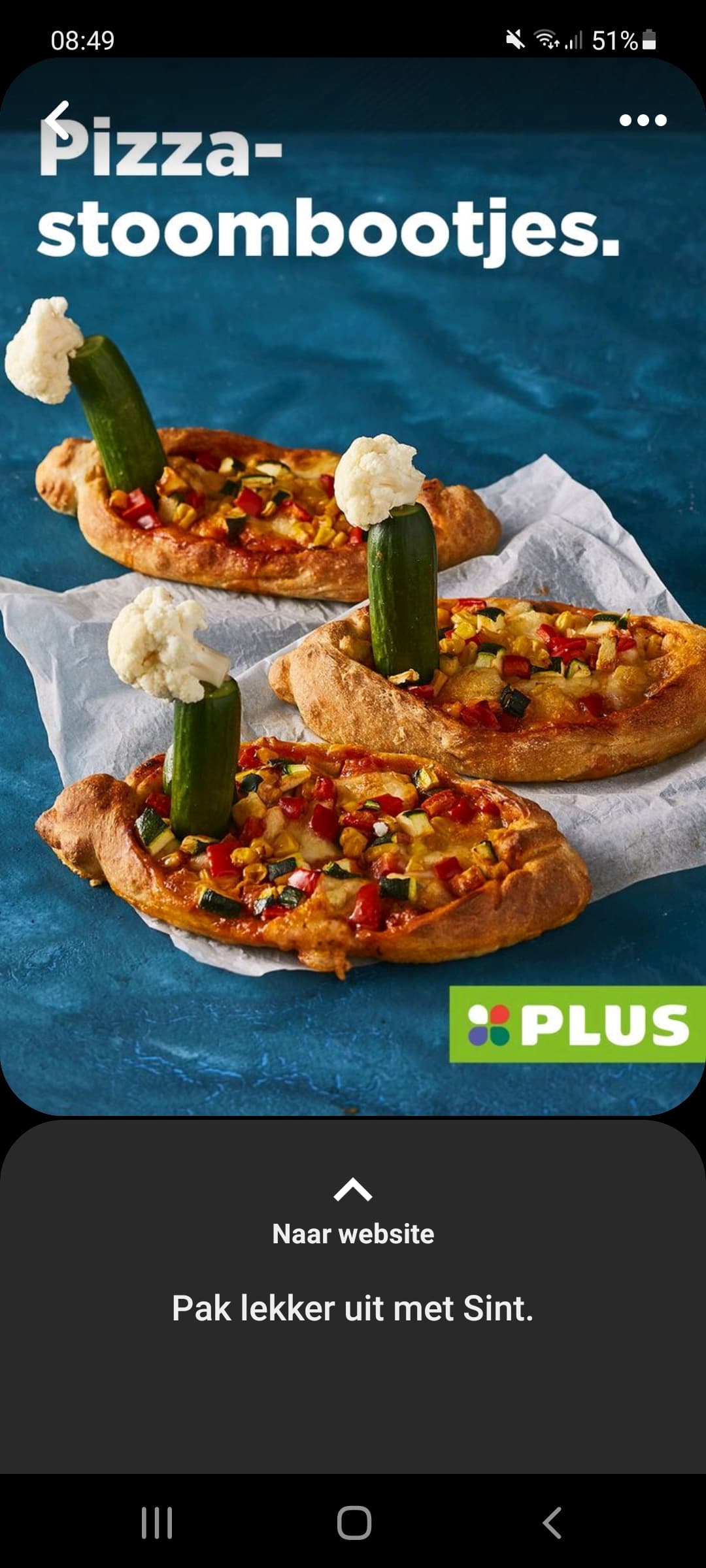Open the three-dot overflow menu

pos(643,120)
